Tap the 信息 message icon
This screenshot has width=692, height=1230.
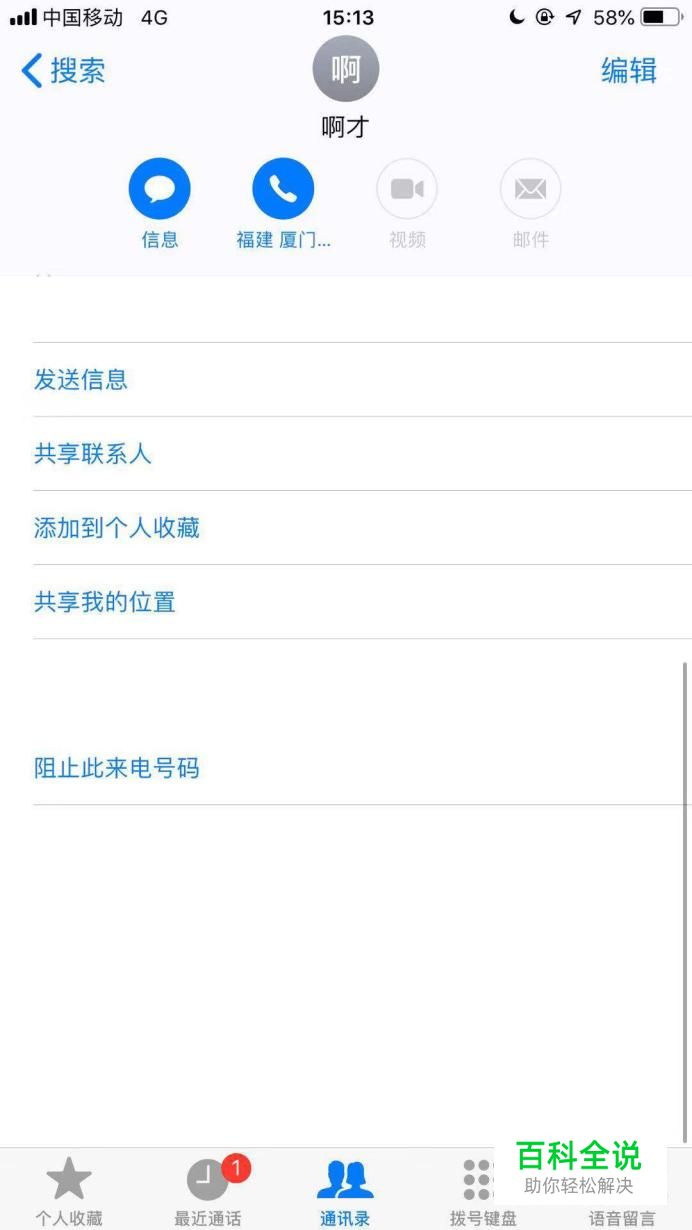tap(160, 189)
